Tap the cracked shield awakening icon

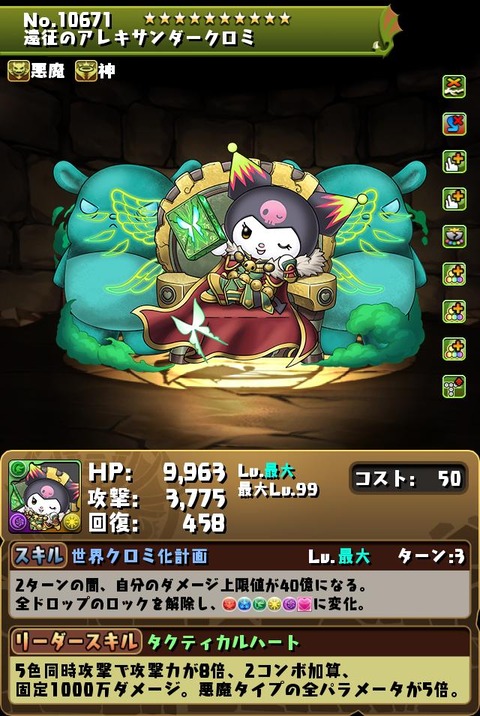point(454,236)
